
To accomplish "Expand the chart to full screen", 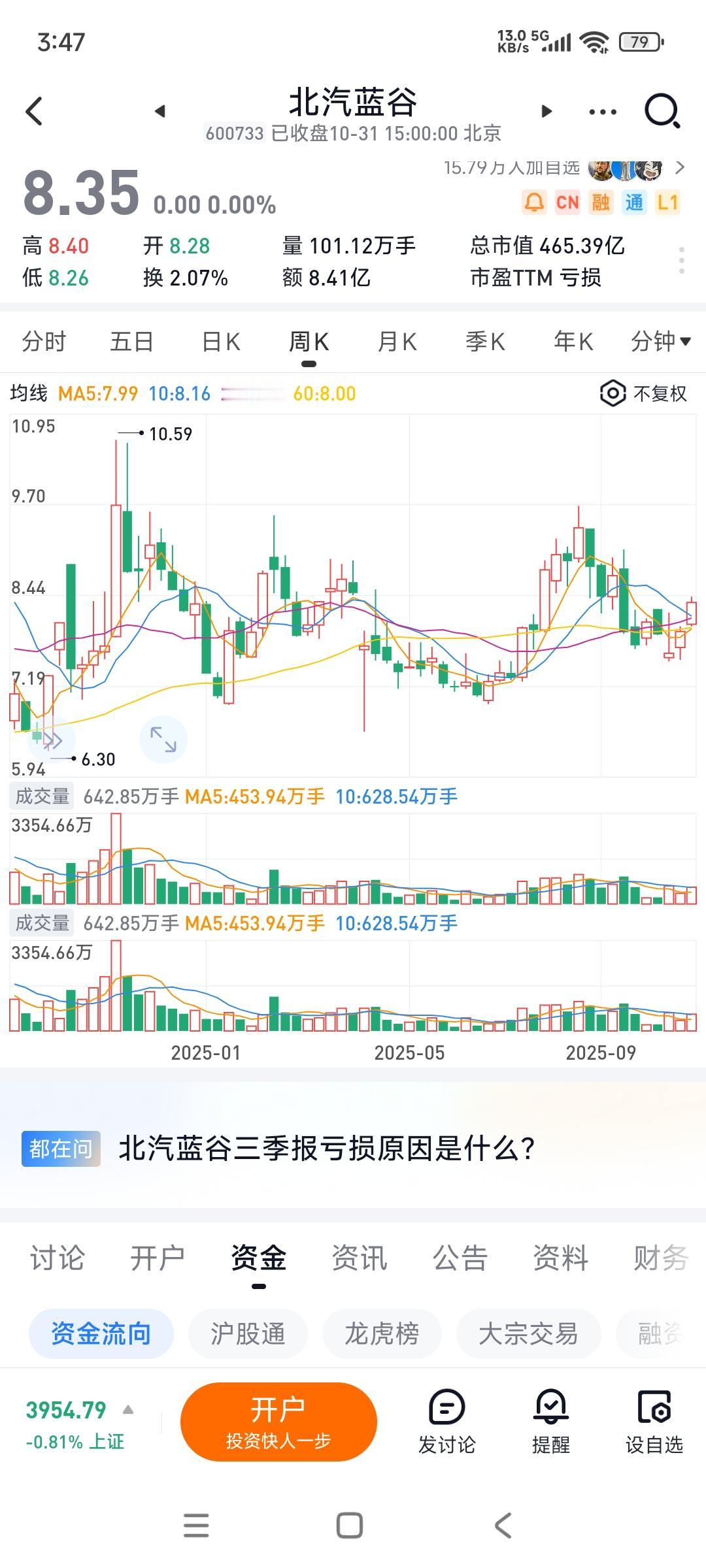I will tap(163, 740).
